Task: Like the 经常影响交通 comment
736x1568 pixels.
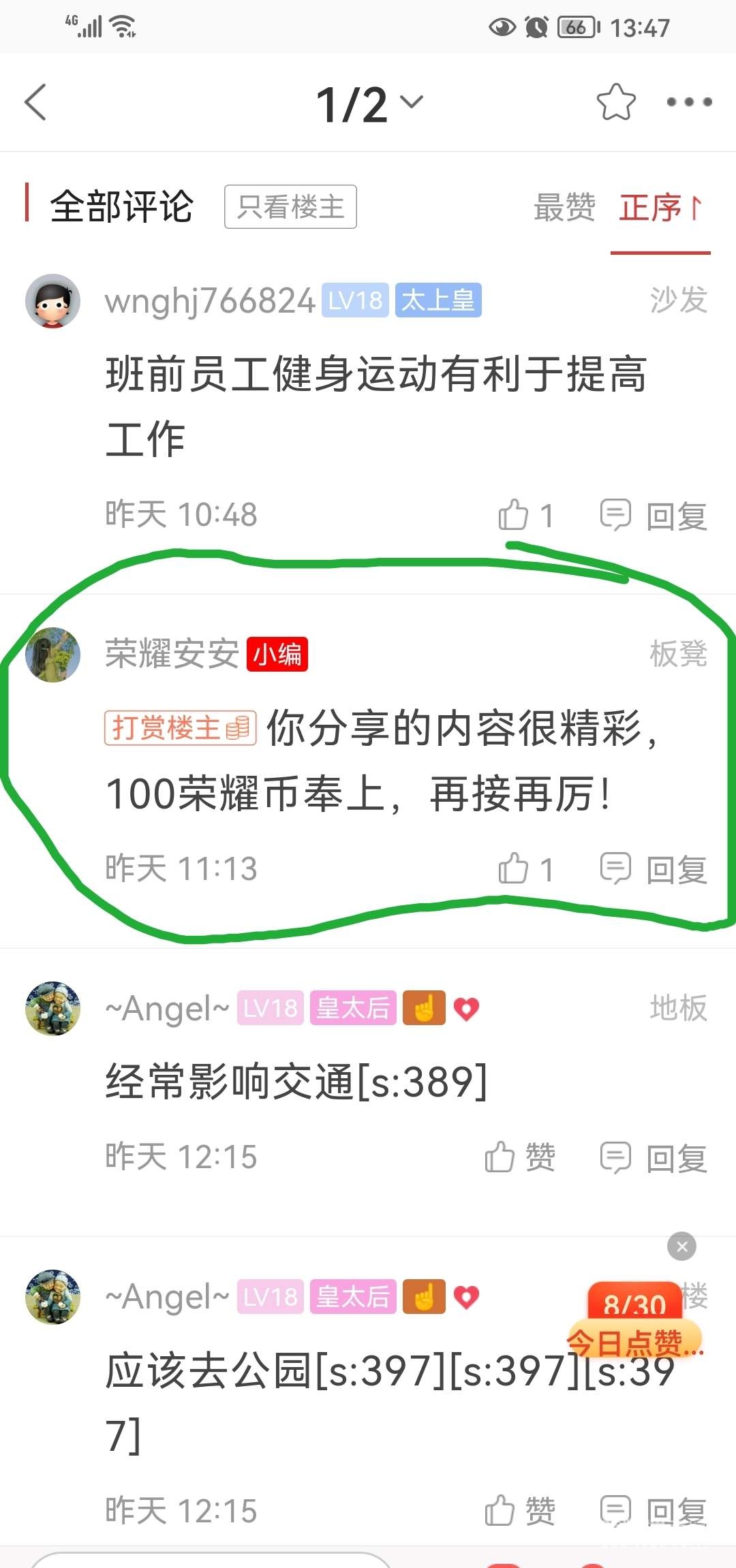Action: 519,1157
